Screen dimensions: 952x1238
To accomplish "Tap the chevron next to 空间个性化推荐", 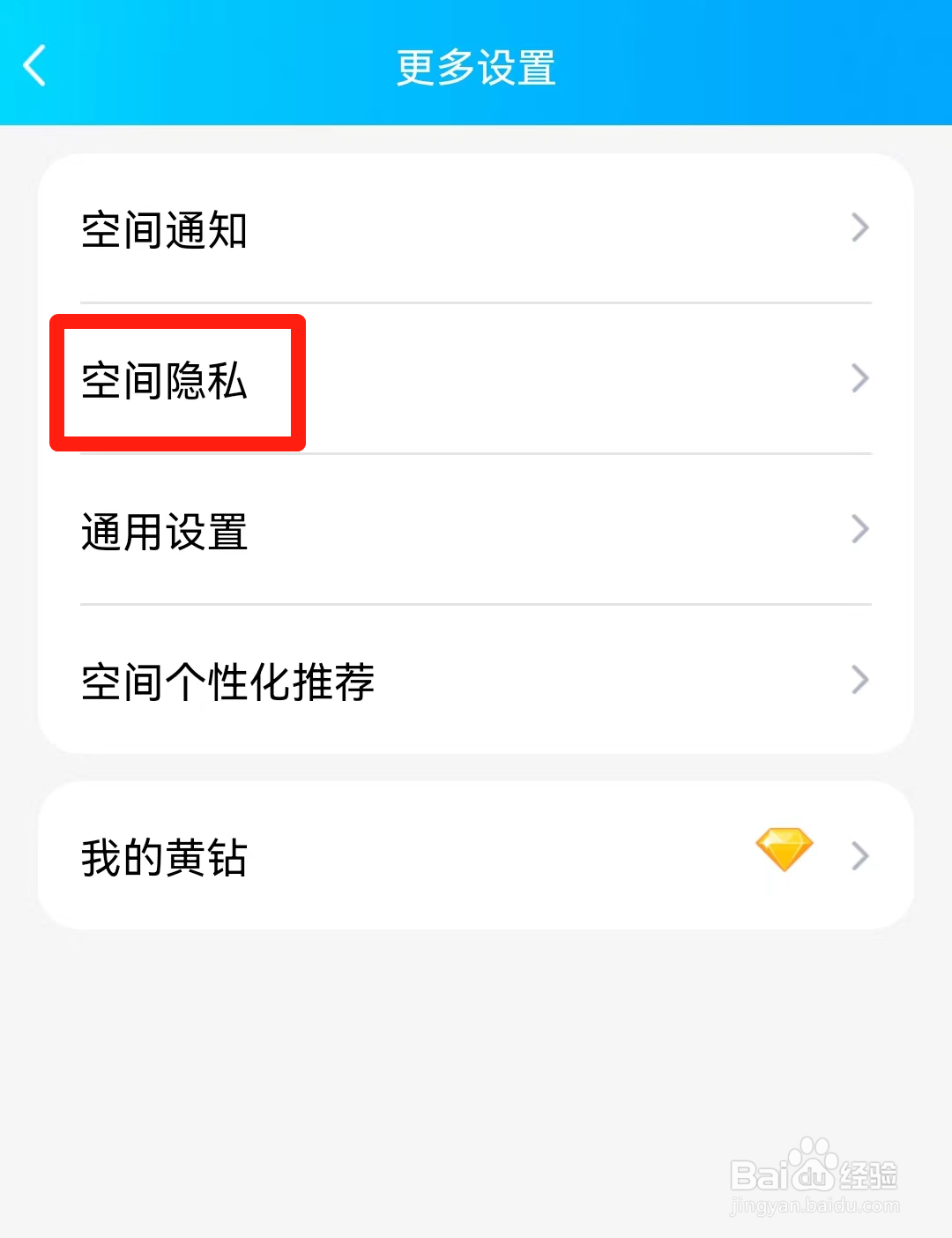I will [859, 680].
